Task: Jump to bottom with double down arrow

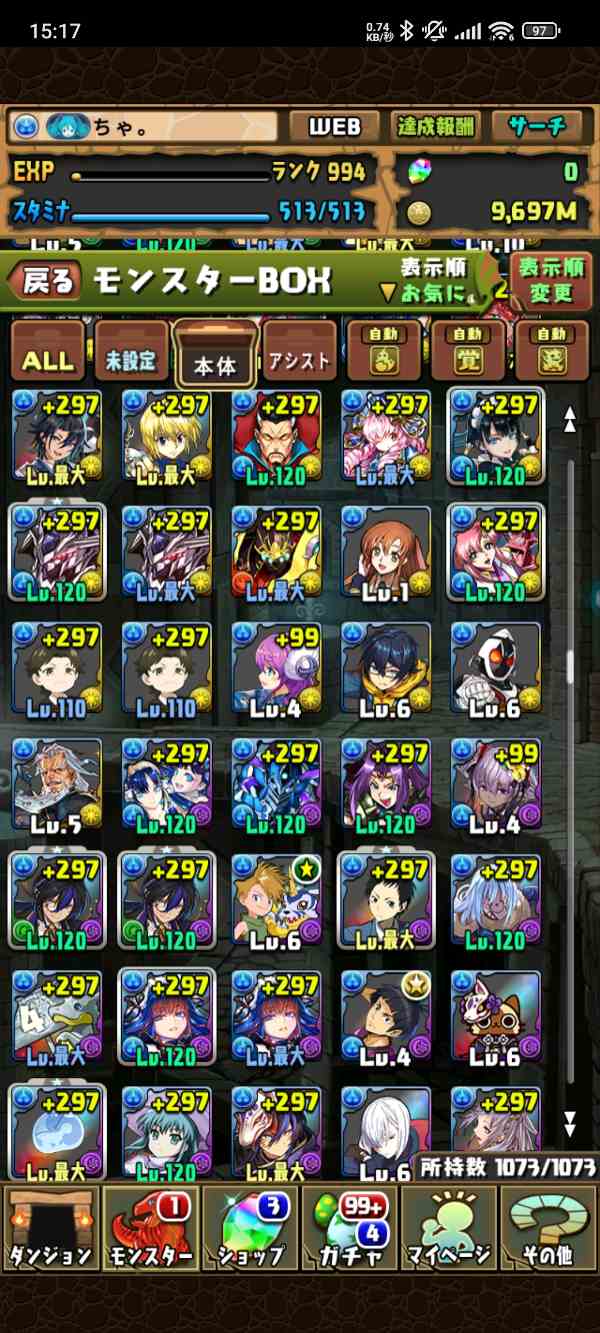Action: tap(570, 1120)
